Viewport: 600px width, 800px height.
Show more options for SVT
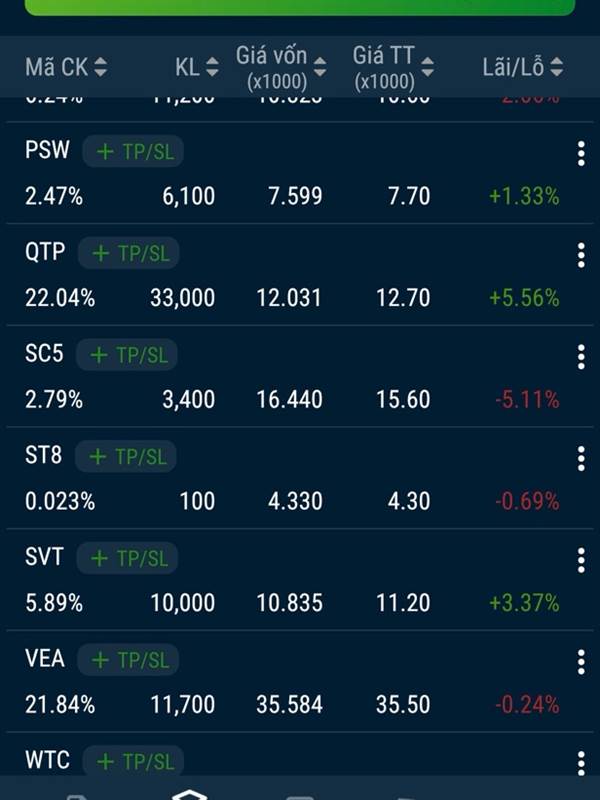pos(581,560)
